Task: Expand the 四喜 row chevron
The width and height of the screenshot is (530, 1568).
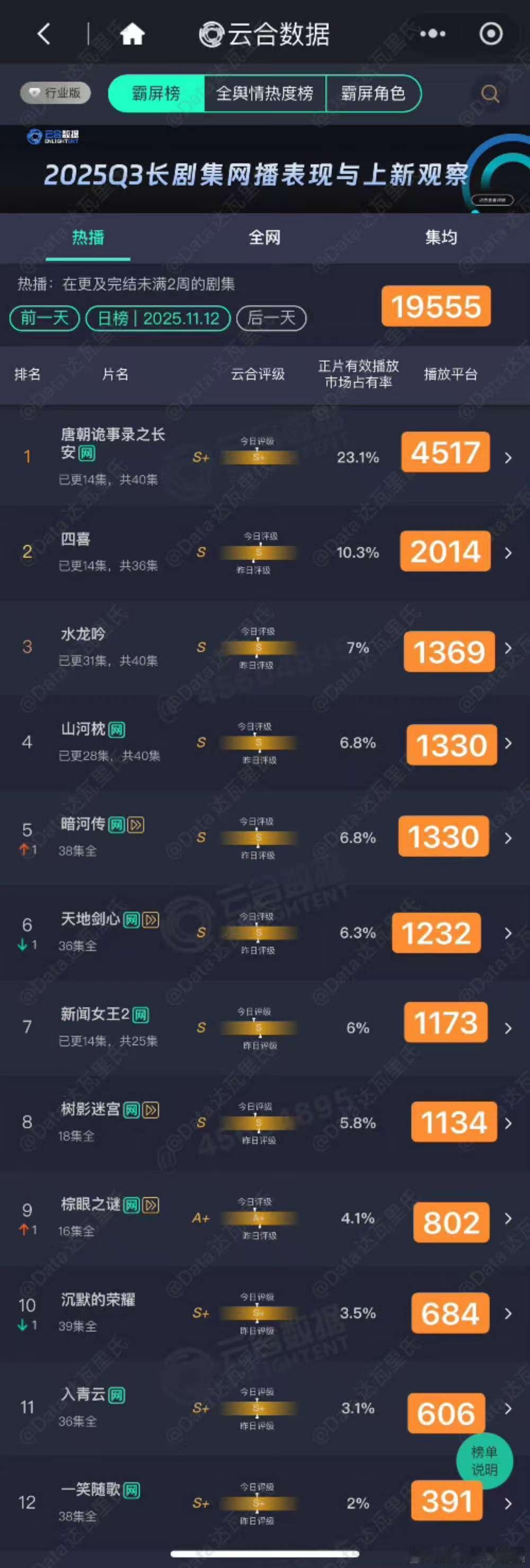Action: tap(509, 553)
